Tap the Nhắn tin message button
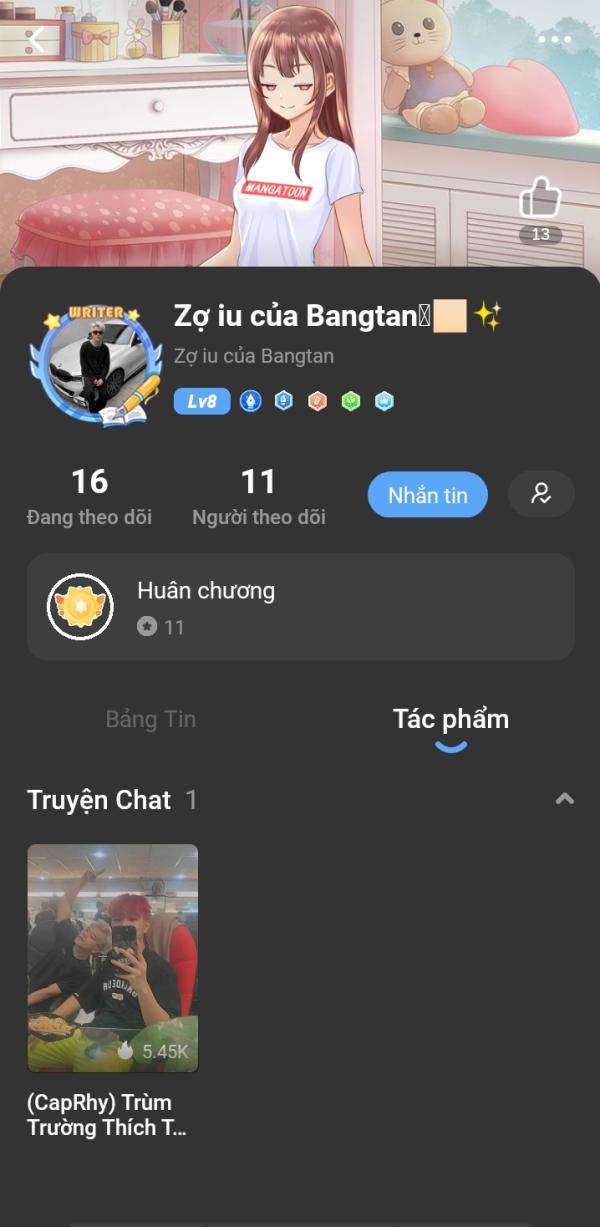600x1227 pixels. pyautogui.click(x=427, y=495)
